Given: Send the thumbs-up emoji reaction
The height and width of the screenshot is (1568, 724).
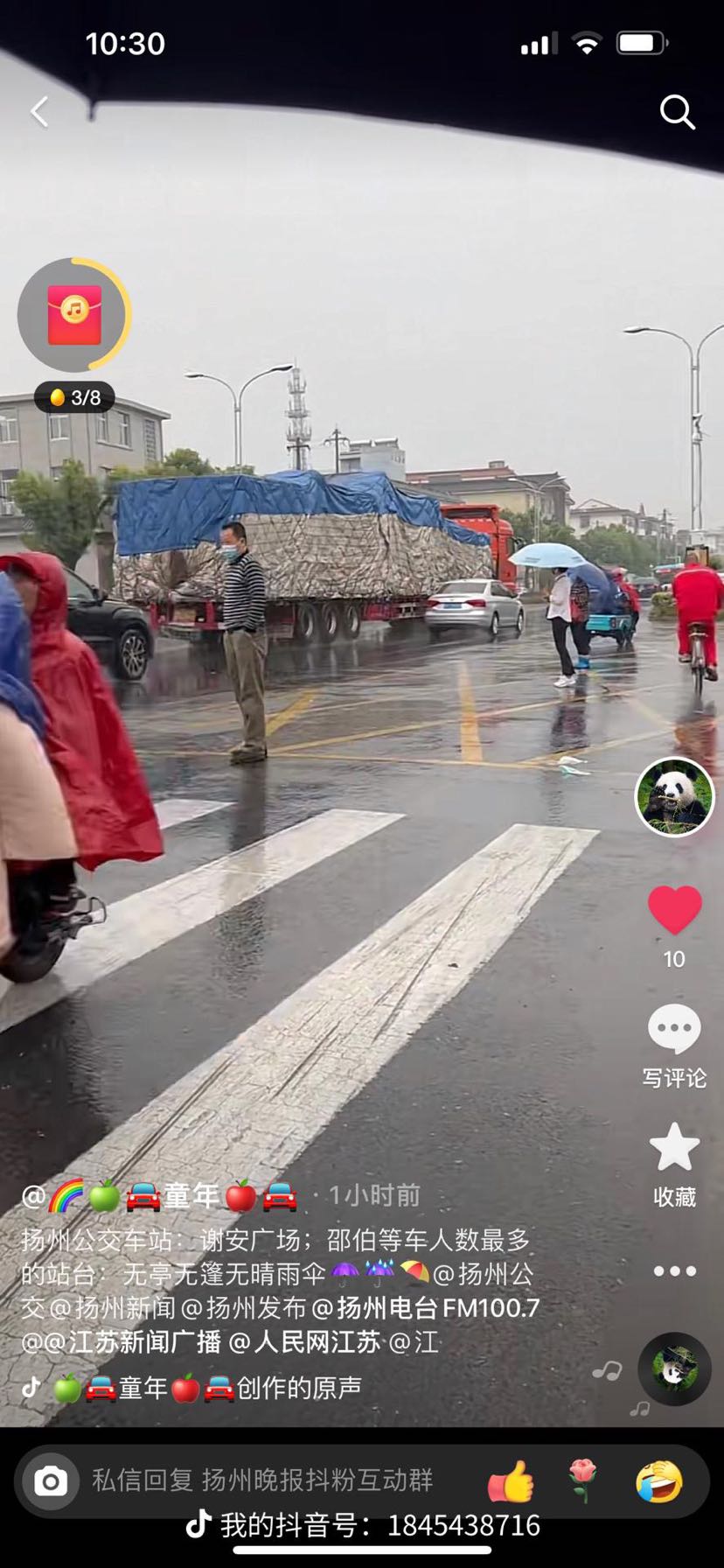Looking at the screenshot, I should click(511, 1481).
